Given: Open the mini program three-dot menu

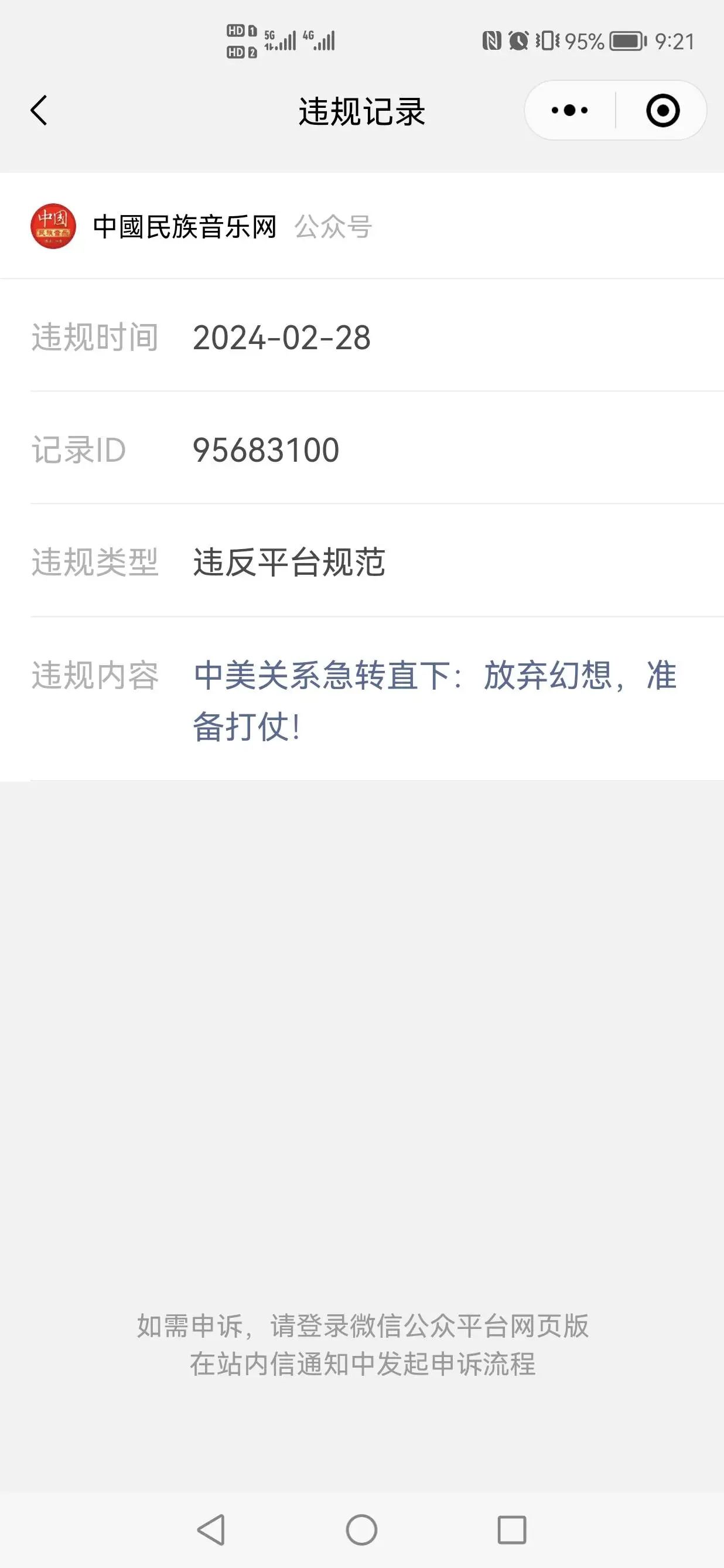Looking at the screenshot, I should click(x=569, y=111).
